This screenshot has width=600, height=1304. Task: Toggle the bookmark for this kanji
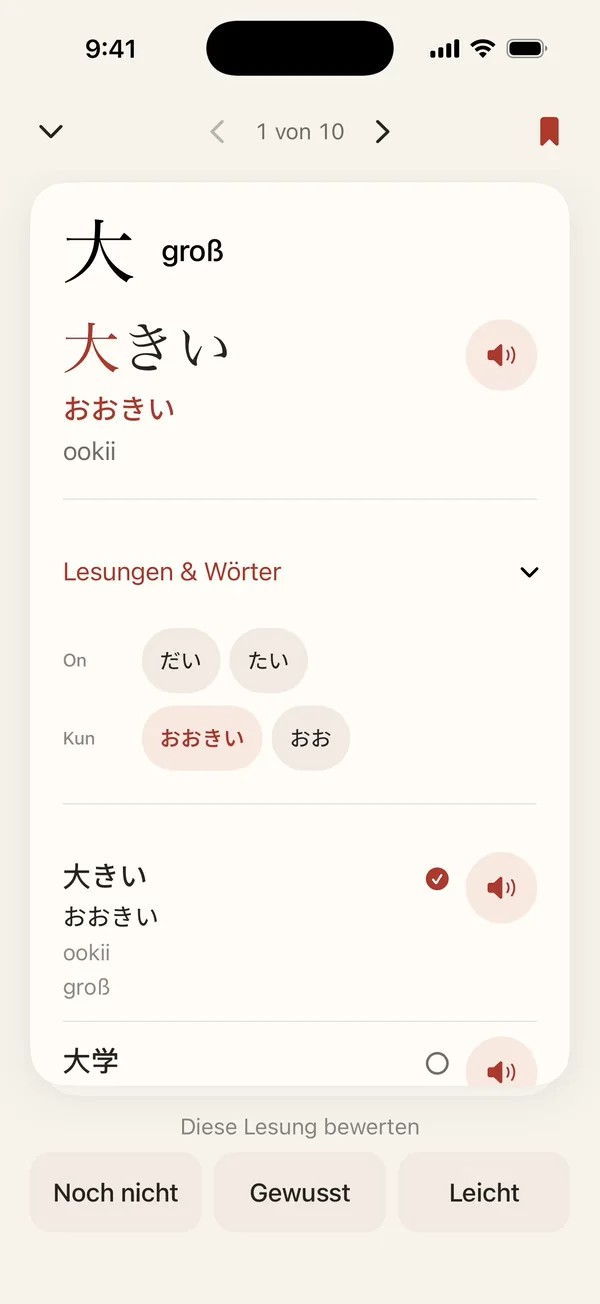click(549, 131)
